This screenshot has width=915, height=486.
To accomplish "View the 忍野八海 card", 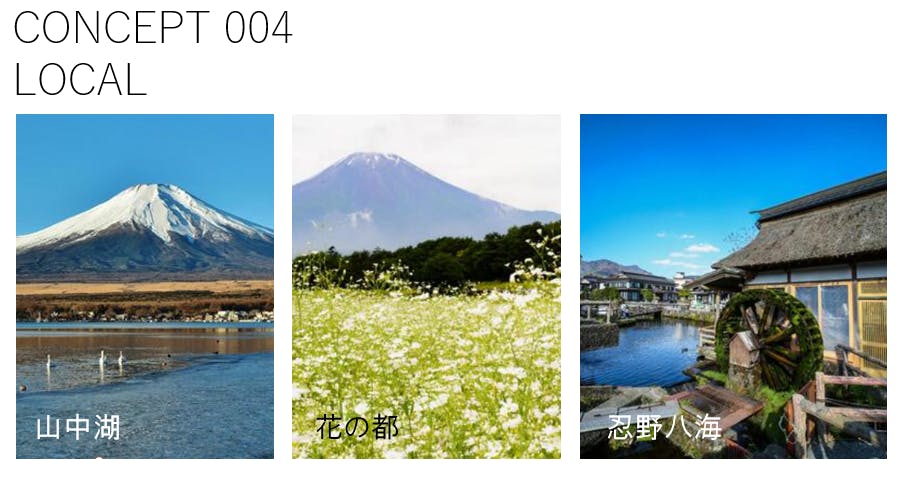I will (733, 286).
